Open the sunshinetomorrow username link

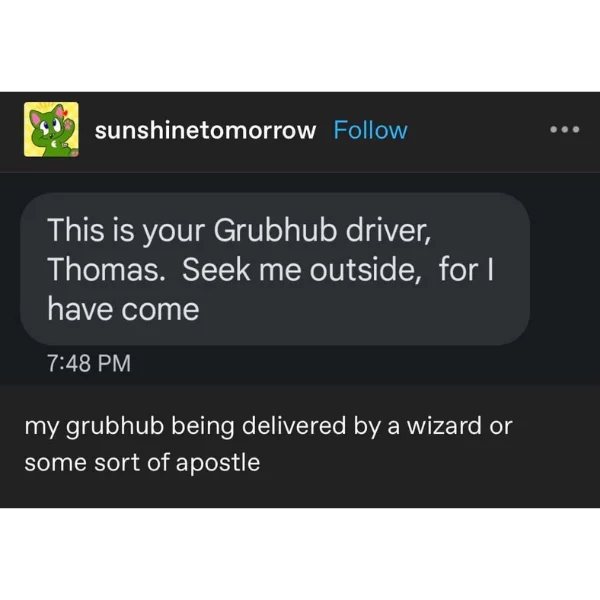pyautogui.click(x=204, y=130)
